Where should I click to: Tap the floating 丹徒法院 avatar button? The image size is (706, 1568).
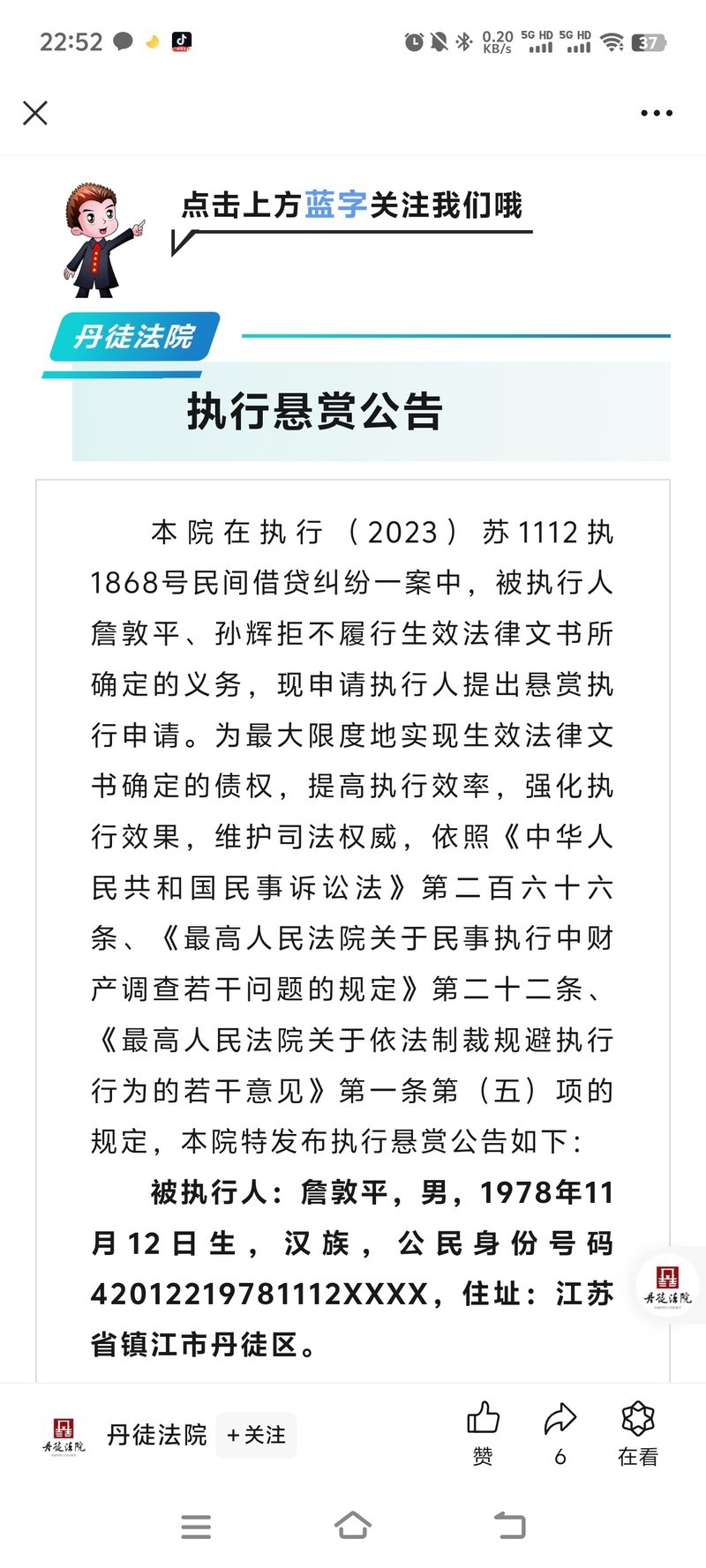tap(668, 1288)
